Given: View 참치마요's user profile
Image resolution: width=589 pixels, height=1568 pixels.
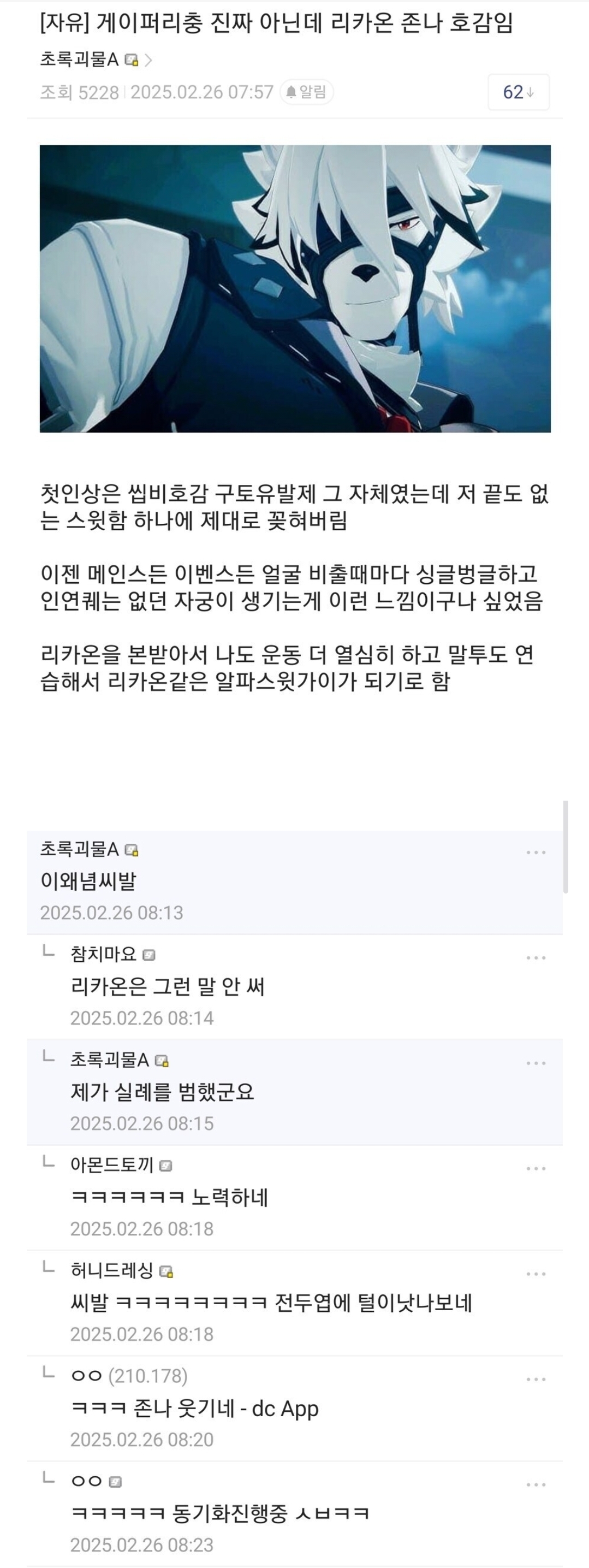Looking at the screenshot, I should 103,954.
